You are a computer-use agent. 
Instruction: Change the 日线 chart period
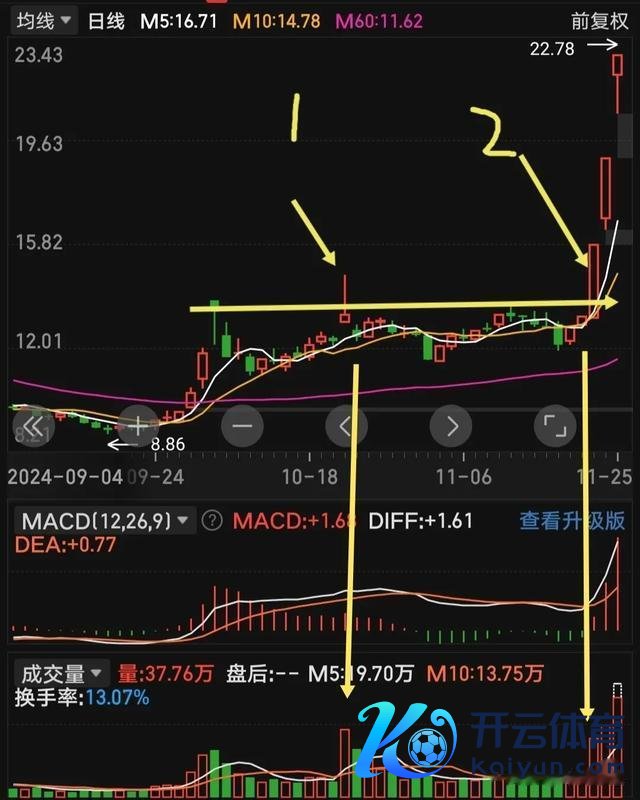pos(107,20)
